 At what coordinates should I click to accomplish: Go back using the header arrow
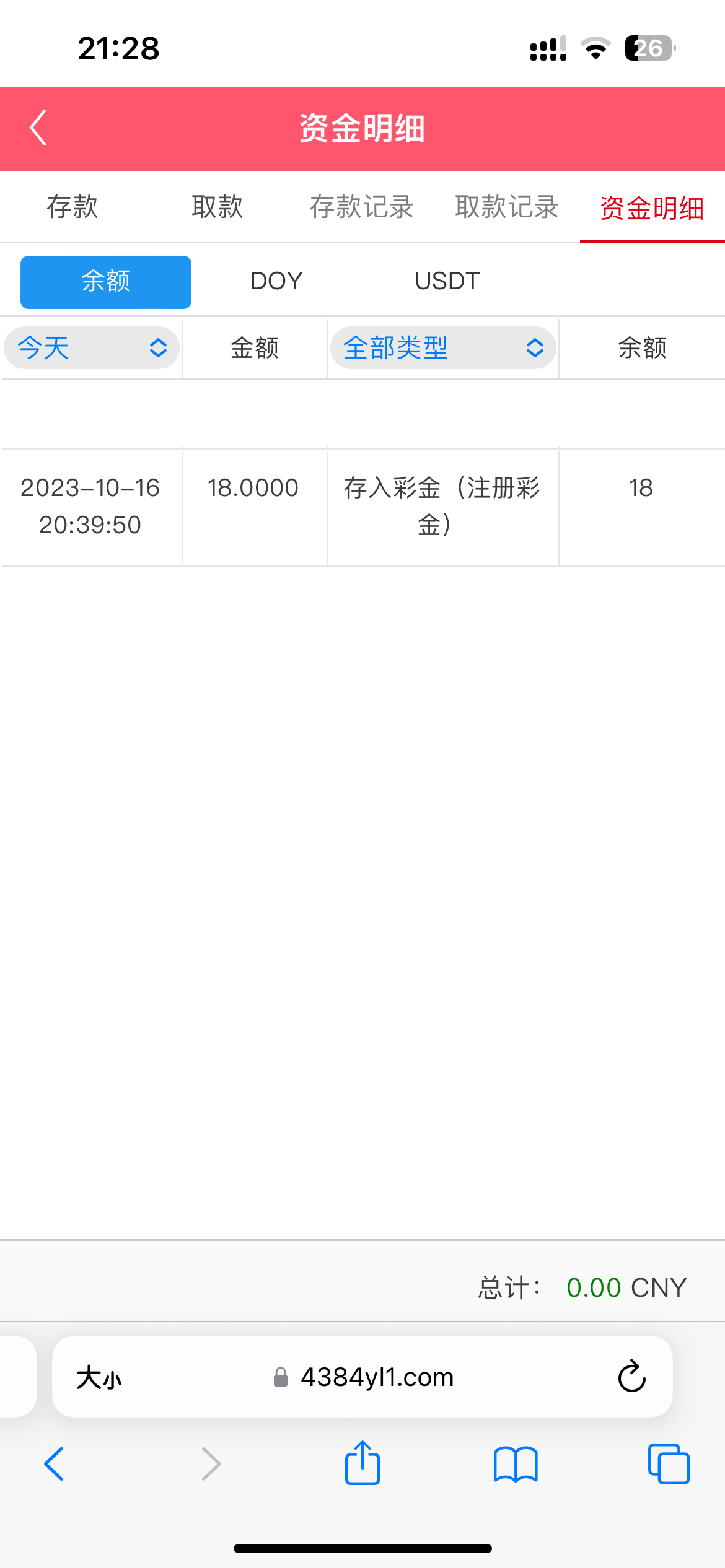point(38,128)
